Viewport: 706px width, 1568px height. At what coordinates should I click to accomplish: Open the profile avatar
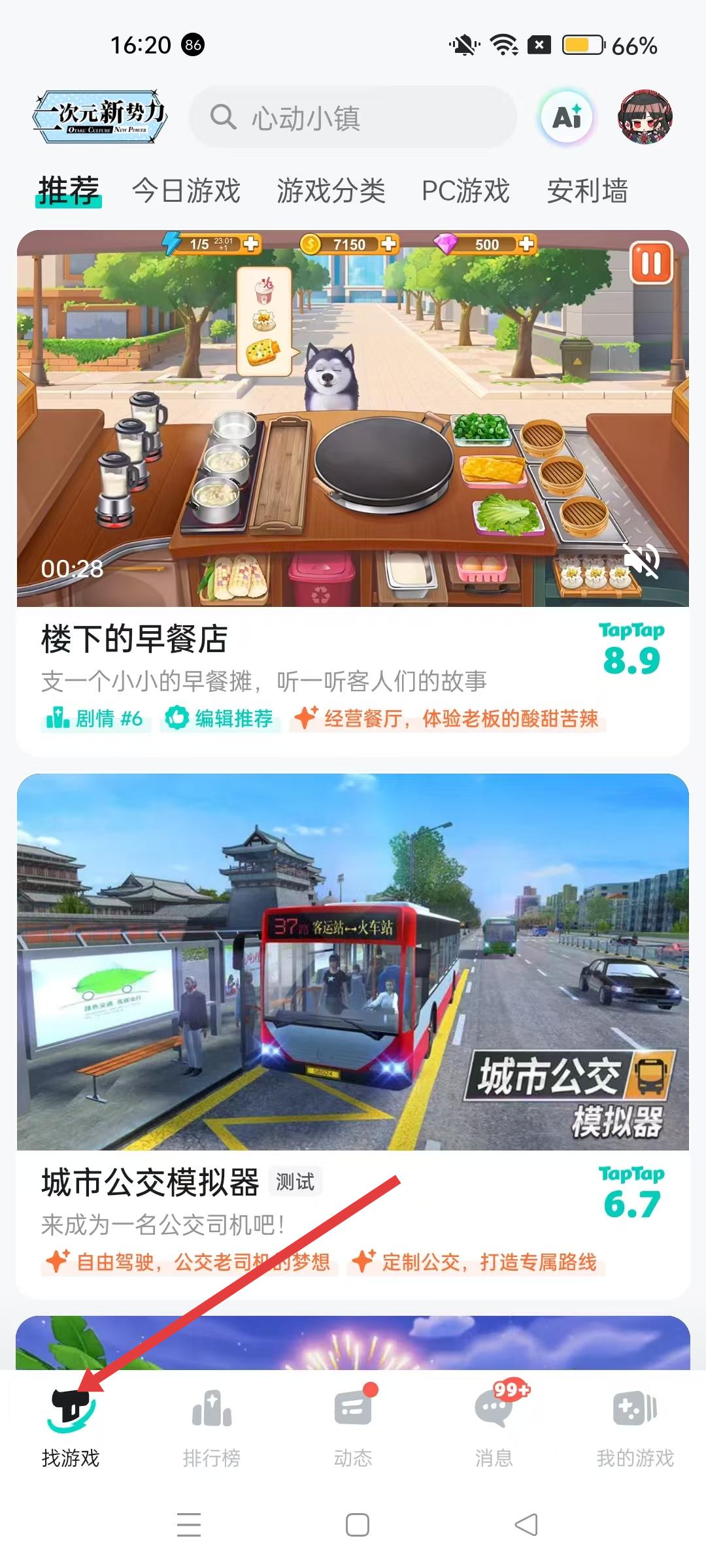point(645,118)
